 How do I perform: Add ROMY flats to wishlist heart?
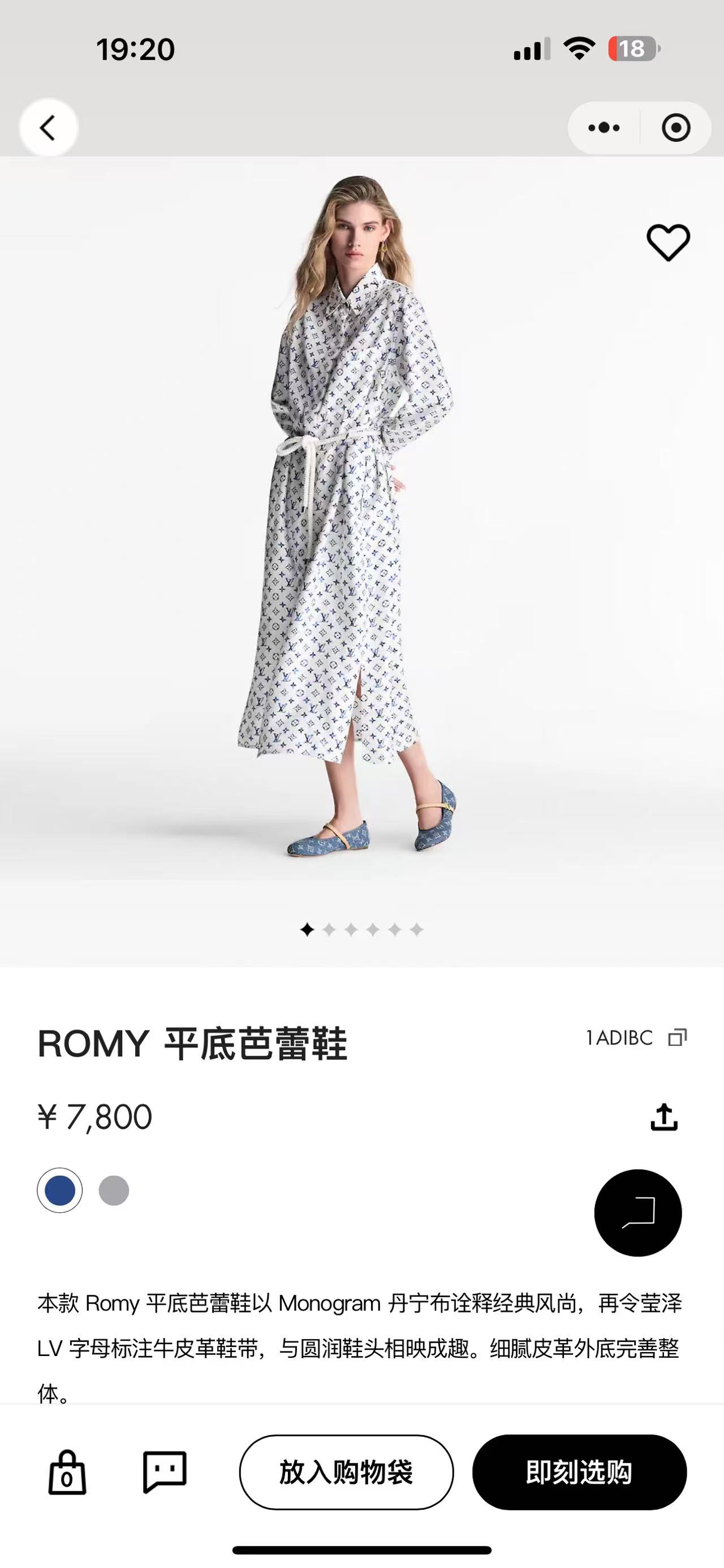668,242
